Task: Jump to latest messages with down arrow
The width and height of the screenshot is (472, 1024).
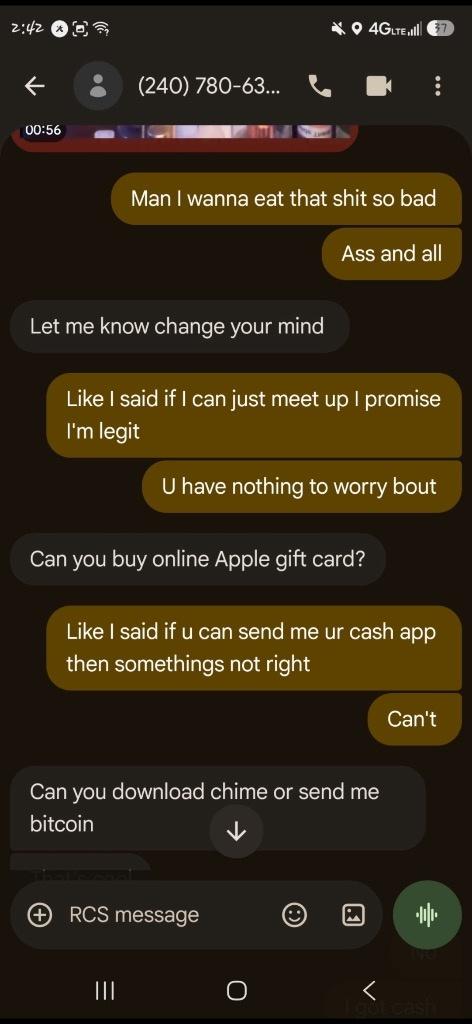Action: (236, 831)
